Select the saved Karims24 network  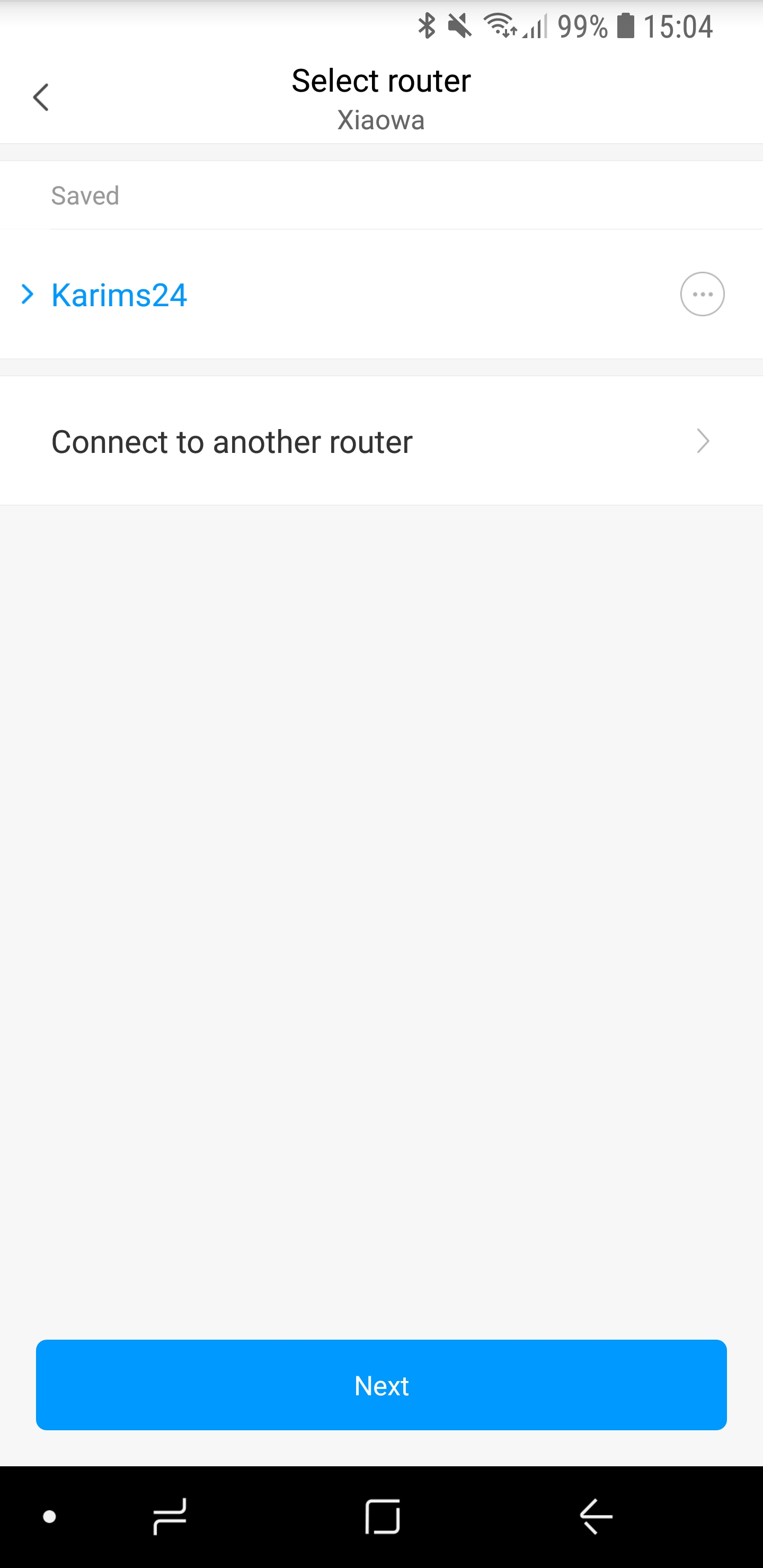coord(119,295)
